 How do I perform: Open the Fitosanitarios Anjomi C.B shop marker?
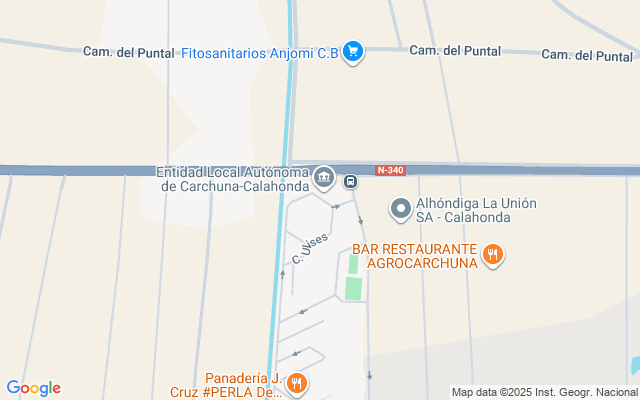click(352, 51)
